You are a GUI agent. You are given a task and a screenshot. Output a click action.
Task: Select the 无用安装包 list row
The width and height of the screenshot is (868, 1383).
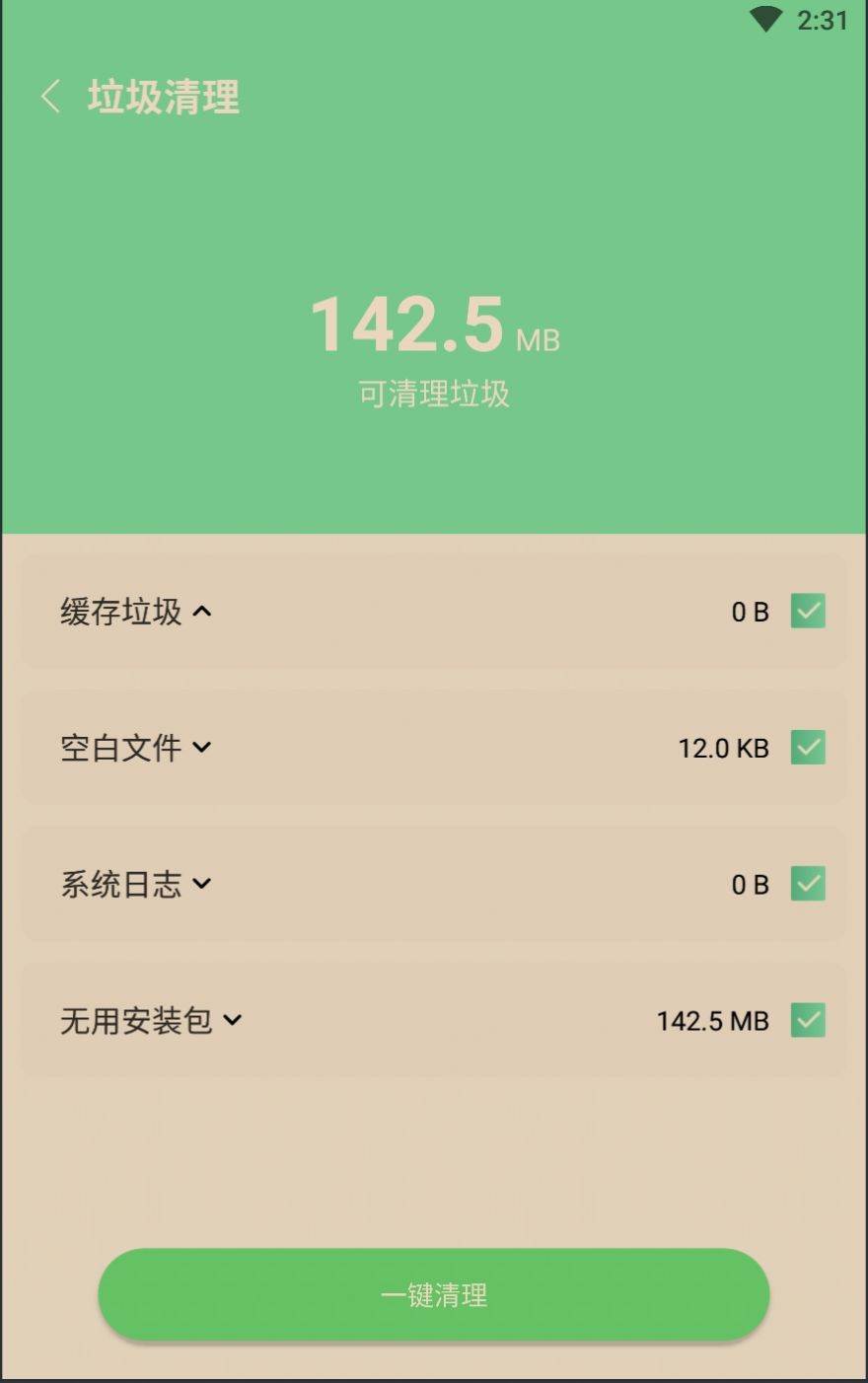(x=434, y=1021)
